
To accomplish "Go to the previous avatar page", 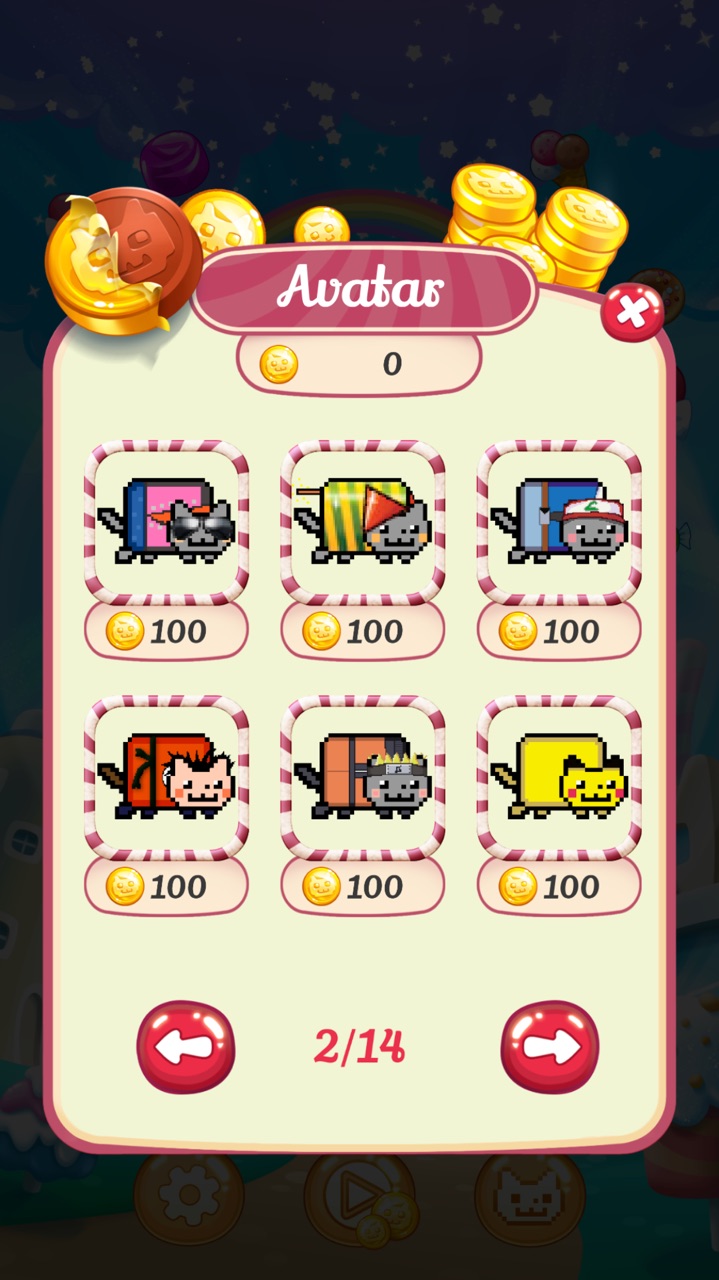I will tap(186, 1047).
